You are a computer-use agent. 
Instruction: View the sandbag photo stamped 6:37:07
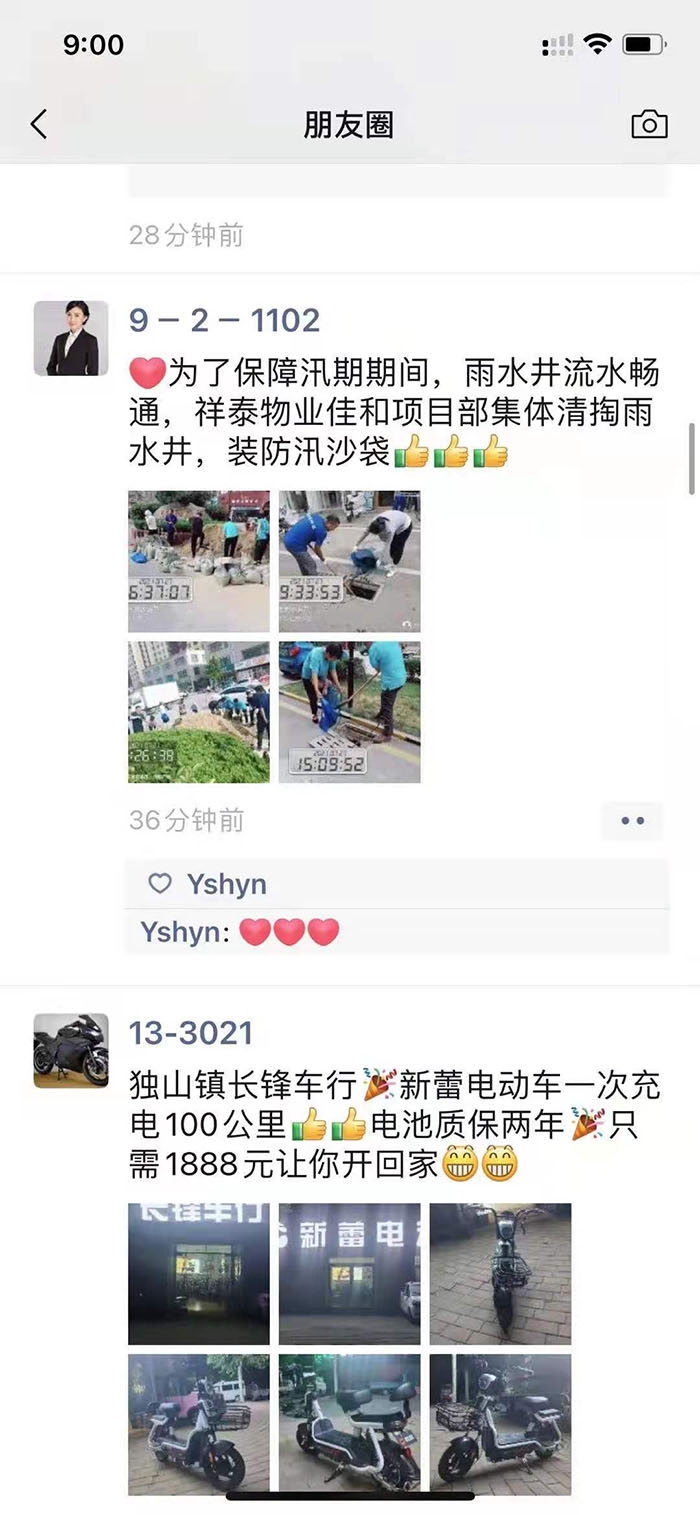click(x=199, y=561)
